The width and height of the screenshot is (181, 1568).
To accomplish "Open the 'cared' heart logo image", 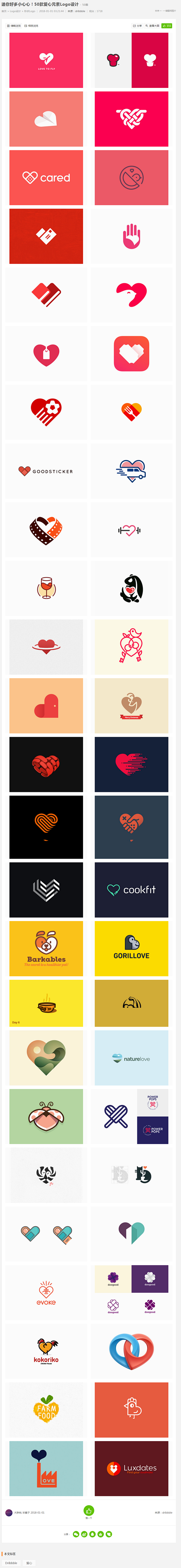I will 46,178.
